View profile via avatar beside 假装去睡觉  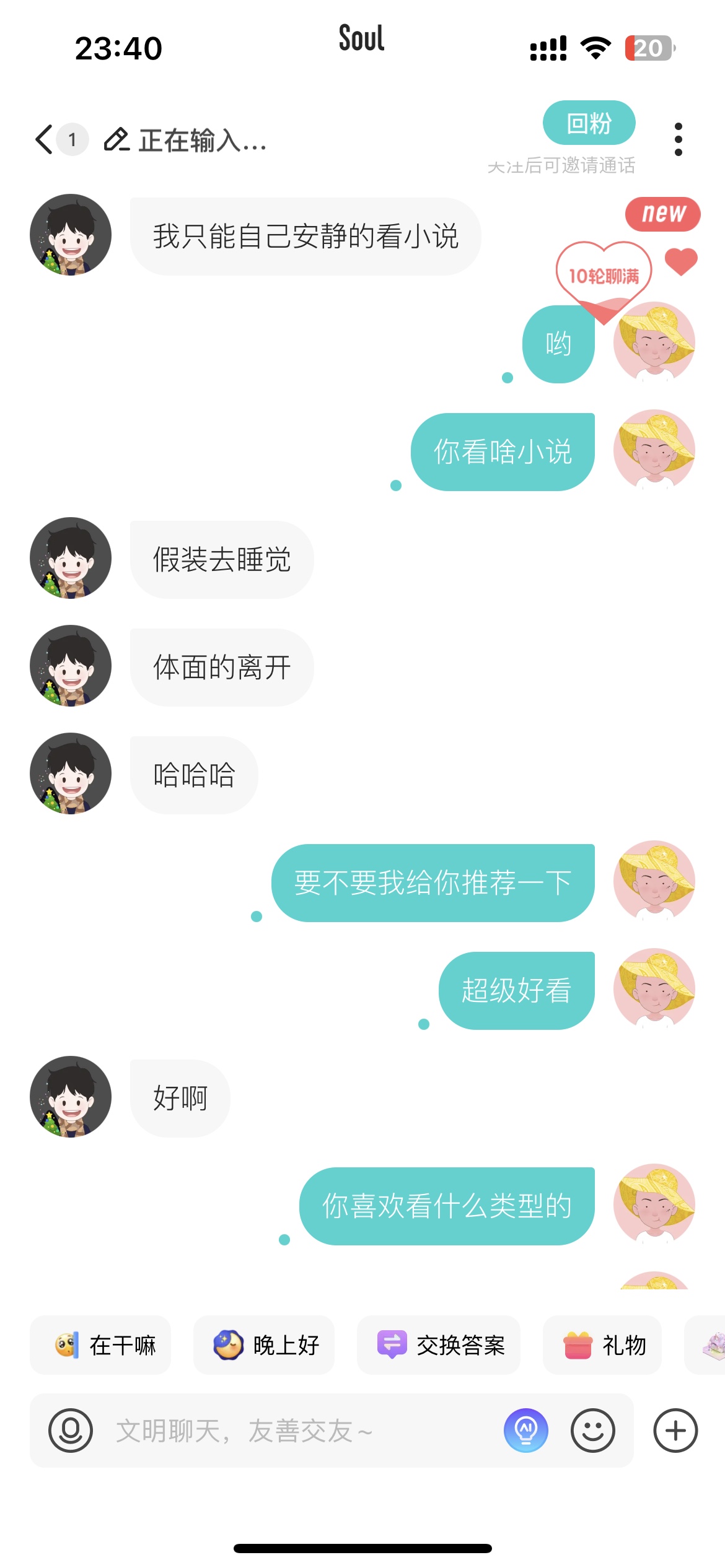(71, 558)
